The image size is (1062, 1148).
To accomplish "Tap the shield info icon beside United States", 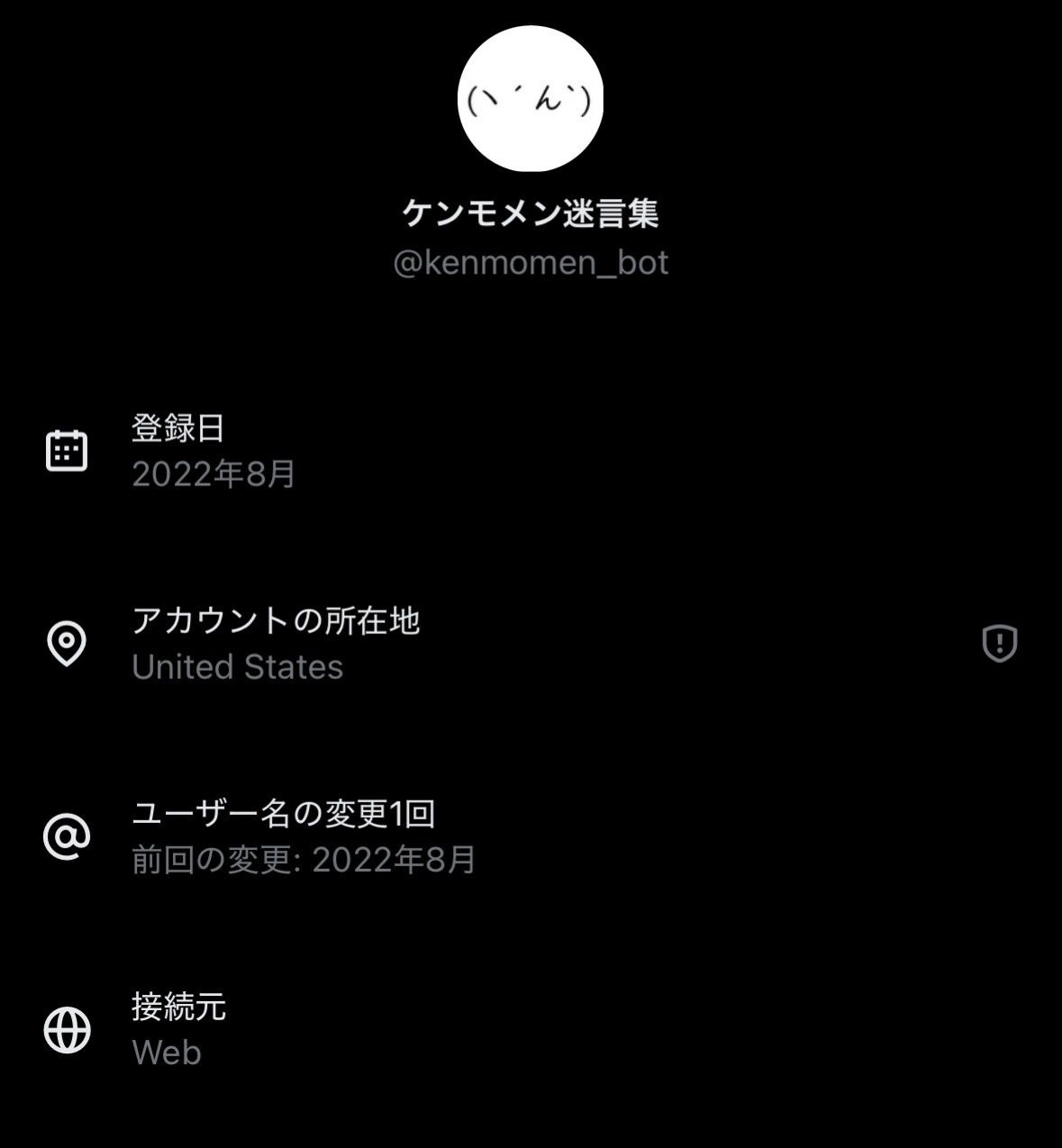I will [x=999, y=644].
